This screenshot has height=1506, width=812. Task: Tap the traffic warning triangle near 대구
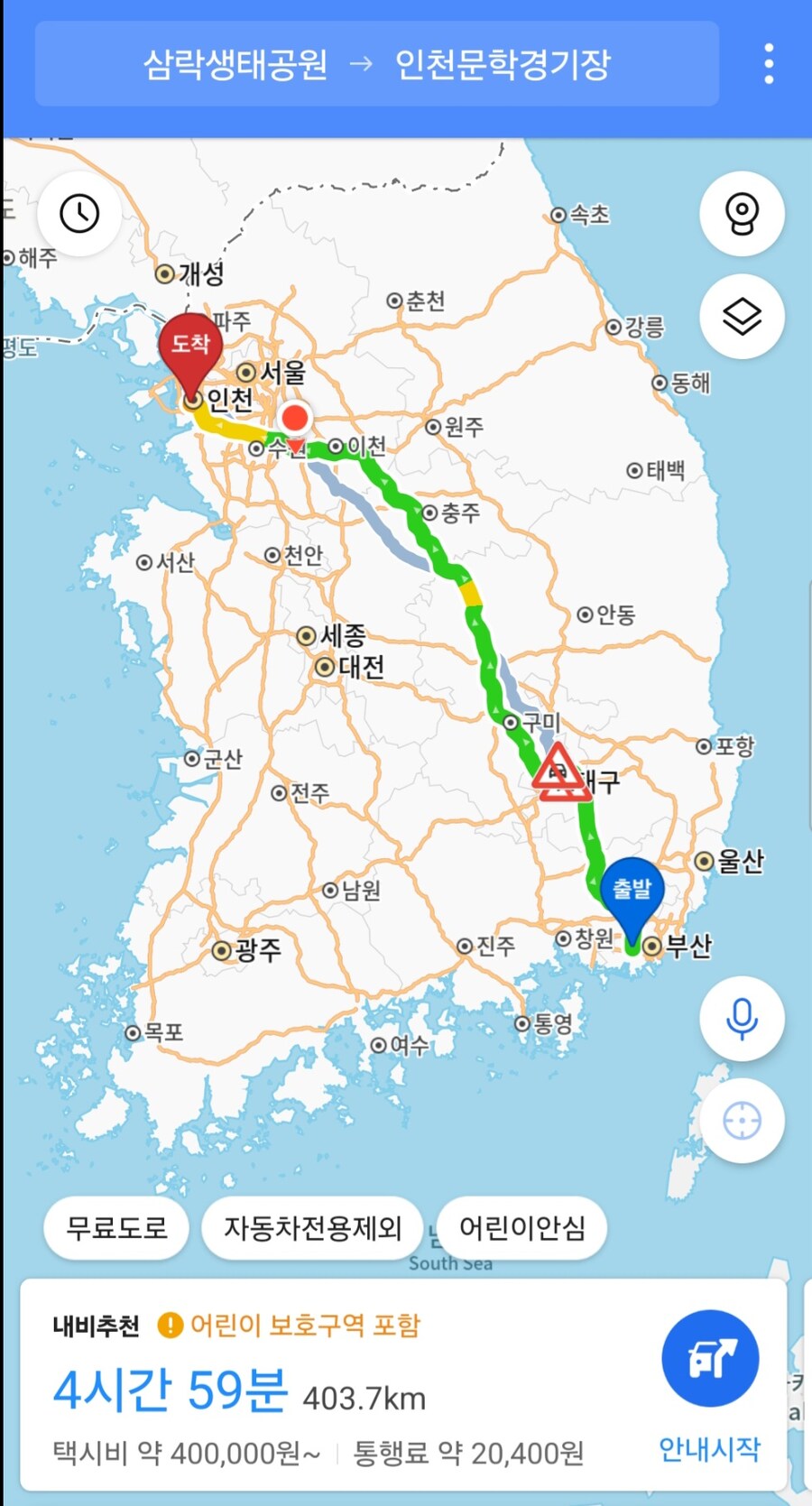[x=559, y=772]
